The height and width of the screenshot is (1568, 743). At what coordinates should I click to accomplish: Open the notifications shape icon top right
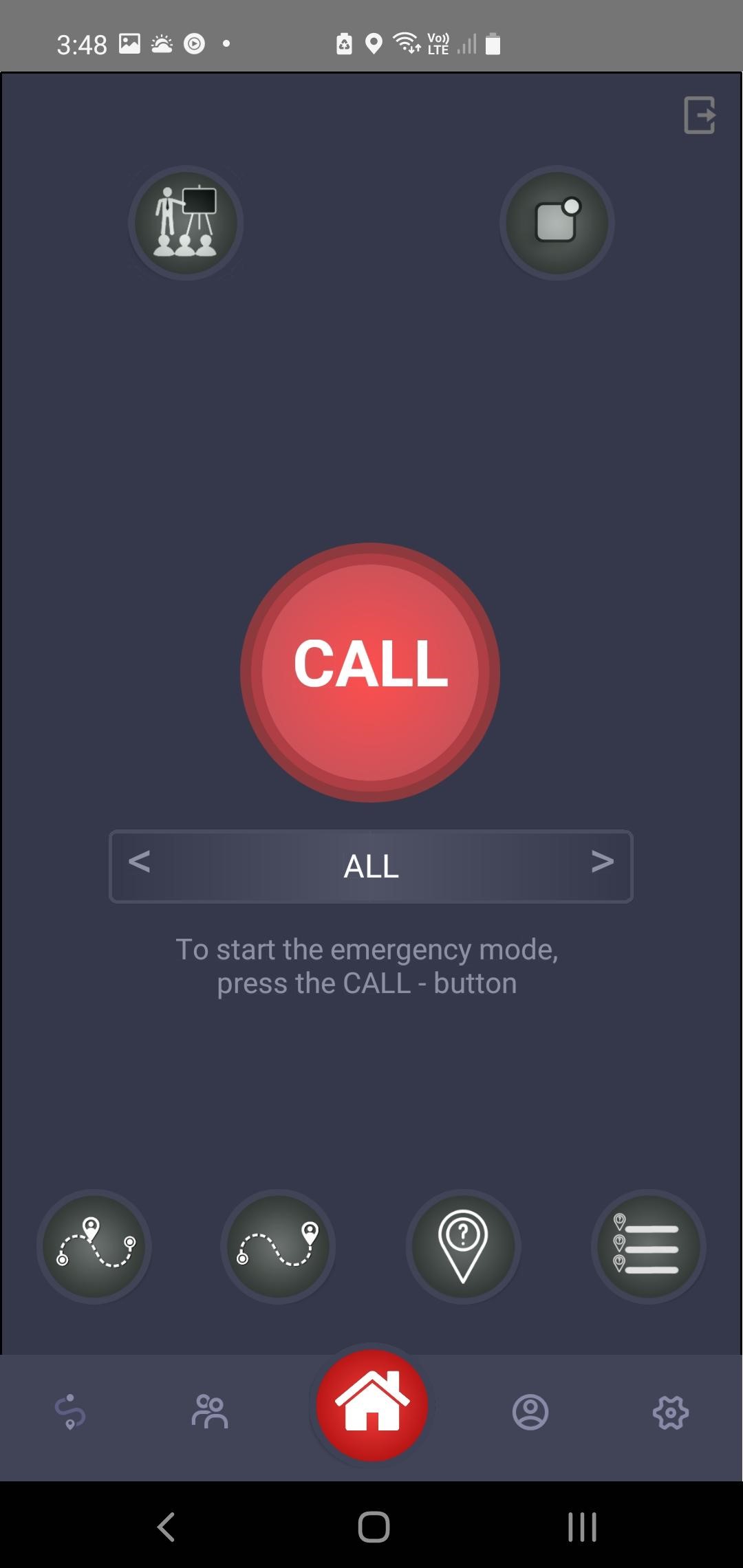(557, 223)
